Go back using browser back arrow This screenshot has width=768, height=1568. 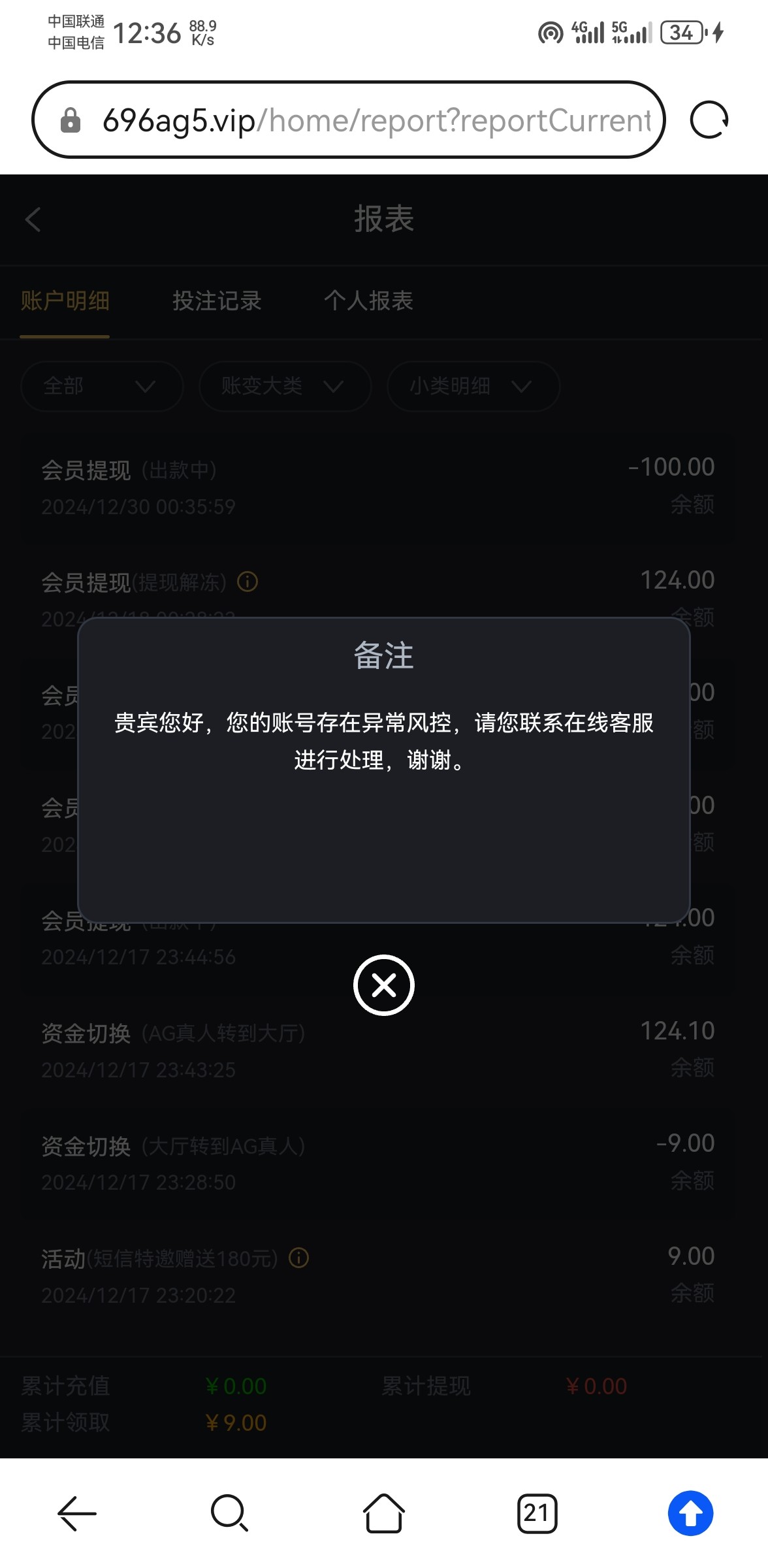[x=77, y=1513]
